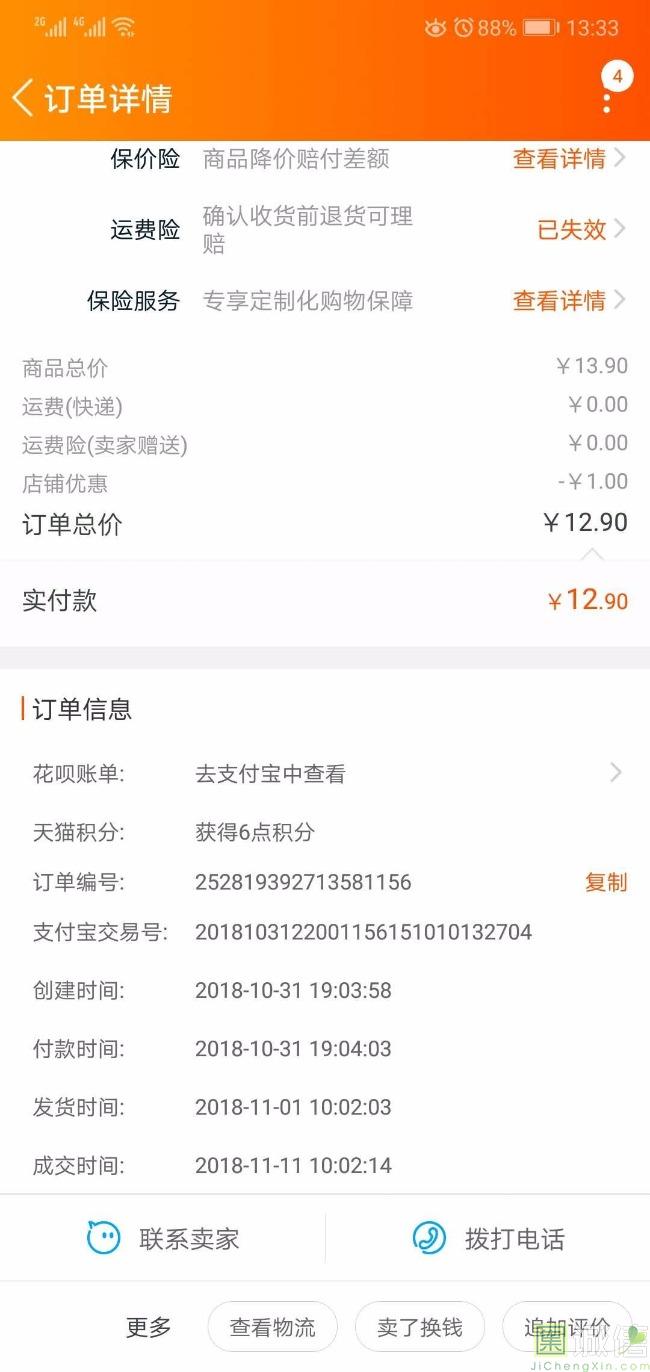
Task: Tap 卖了换钱 to resell item
Action: [x=420, y=1327]
